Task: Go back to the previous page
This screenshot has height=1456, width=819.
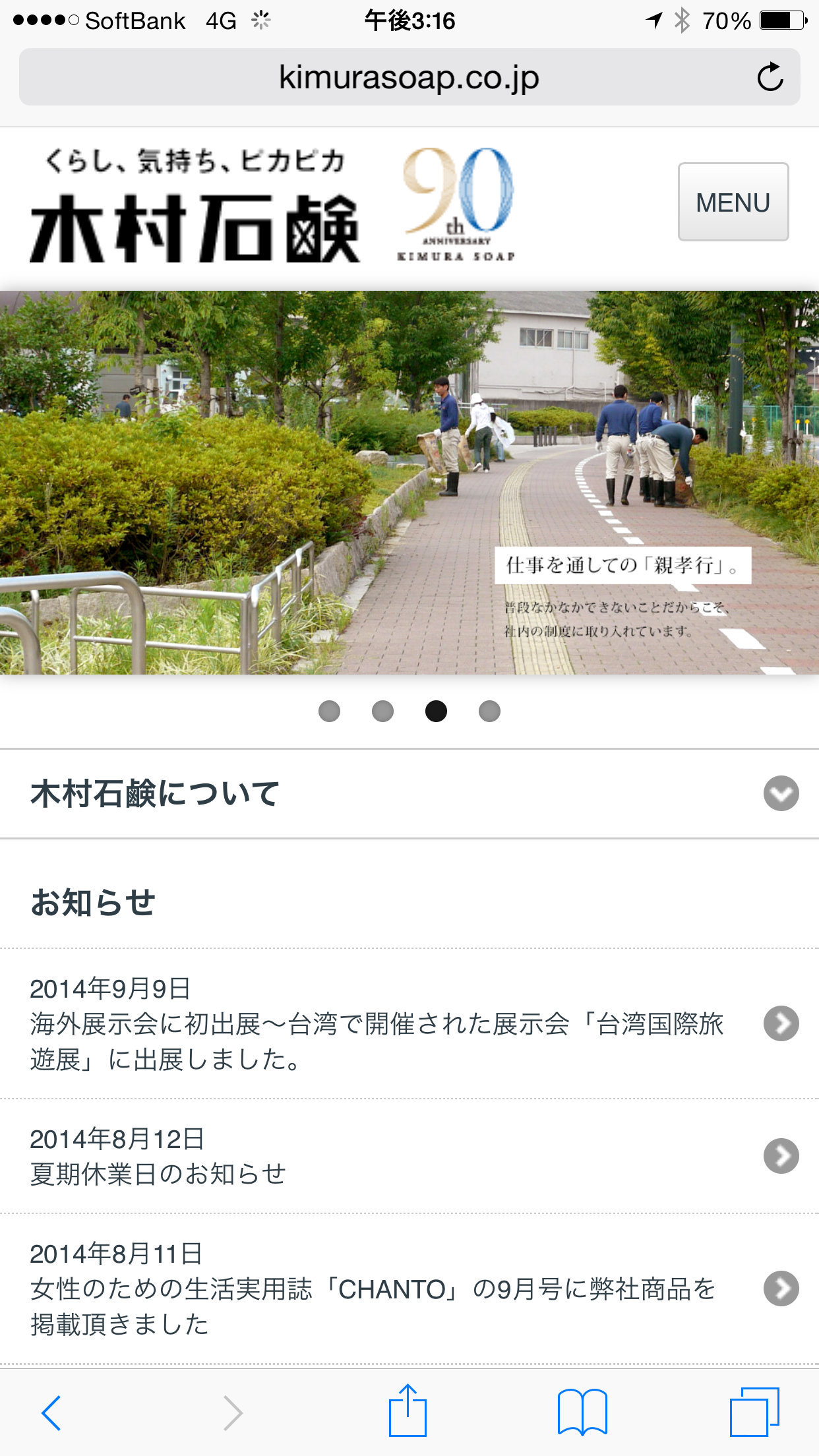Action: (51, 1412)
